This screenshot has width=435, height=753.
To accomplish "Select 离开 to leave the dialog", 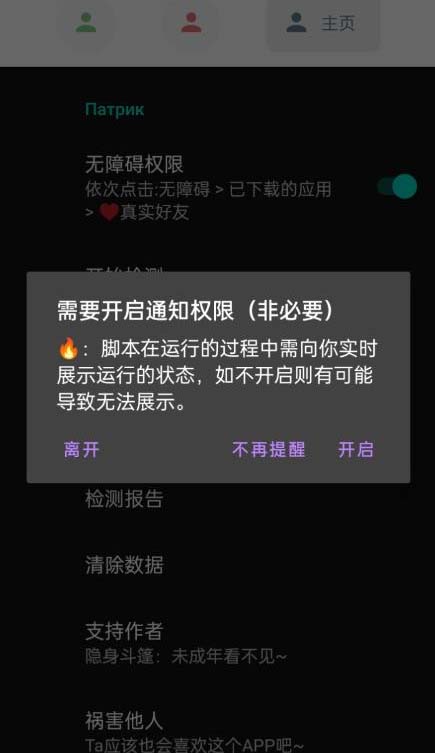I will pyautogui.click(x=82, y=450).
